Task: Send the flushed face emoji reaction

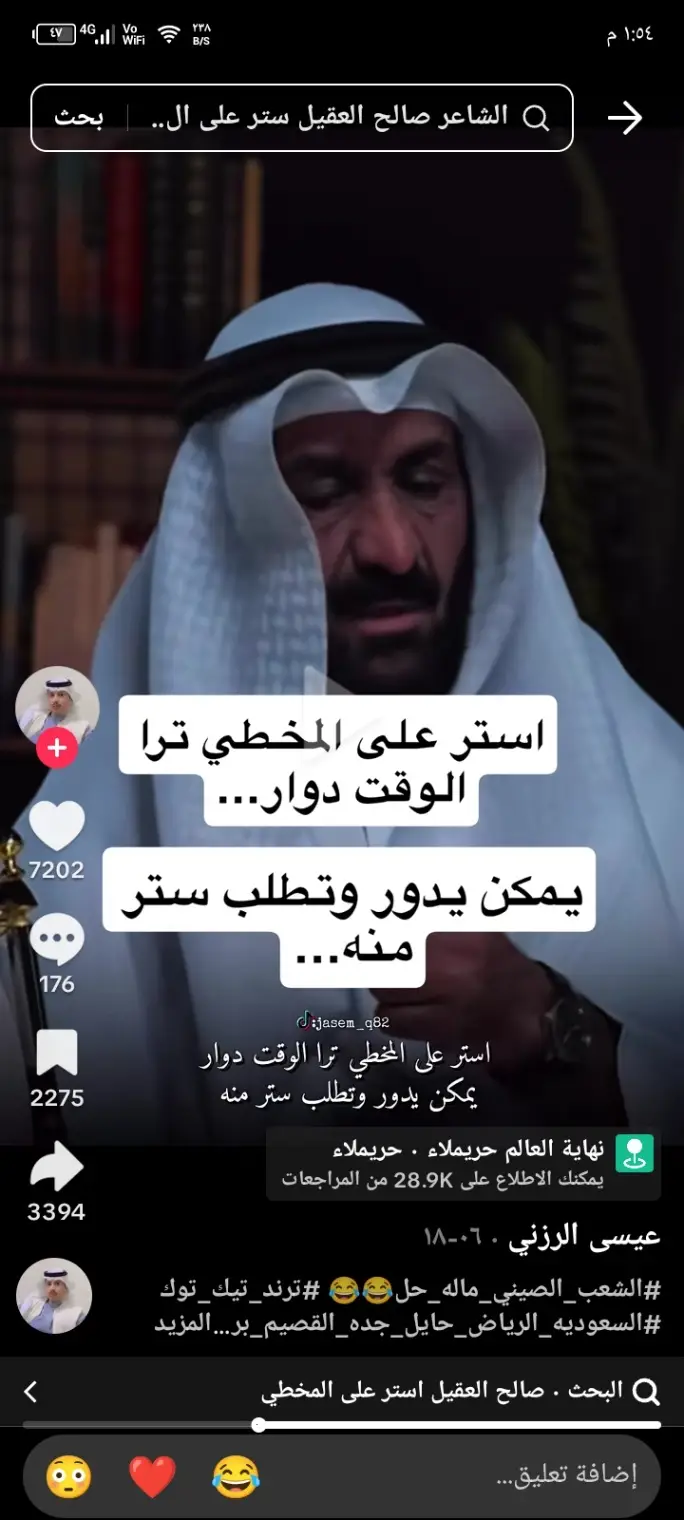Action: pyautogui.click(x=68, y=1476)
